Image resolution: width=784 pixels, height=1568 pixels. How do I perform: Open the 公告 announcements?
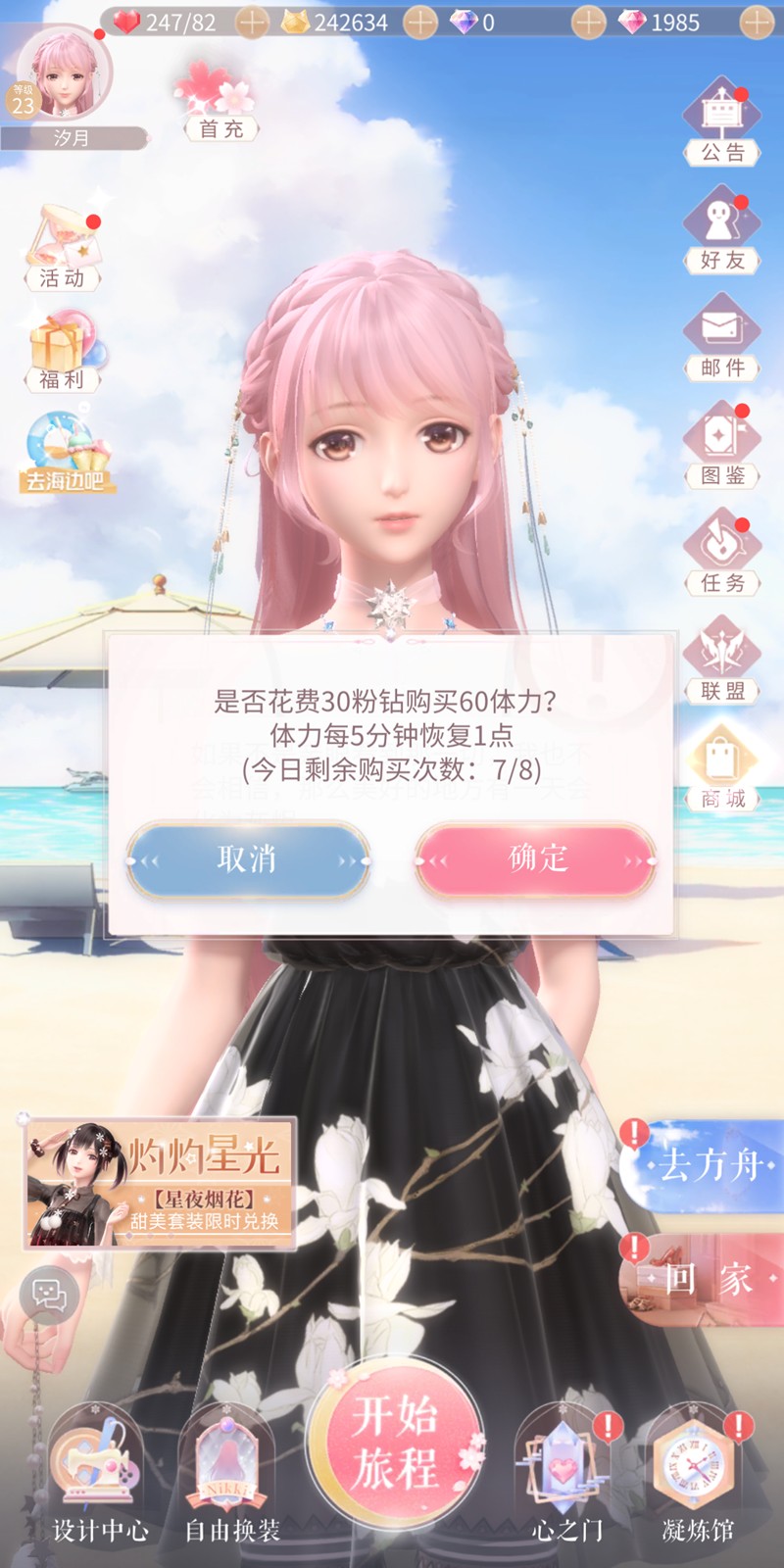[722, 122]
